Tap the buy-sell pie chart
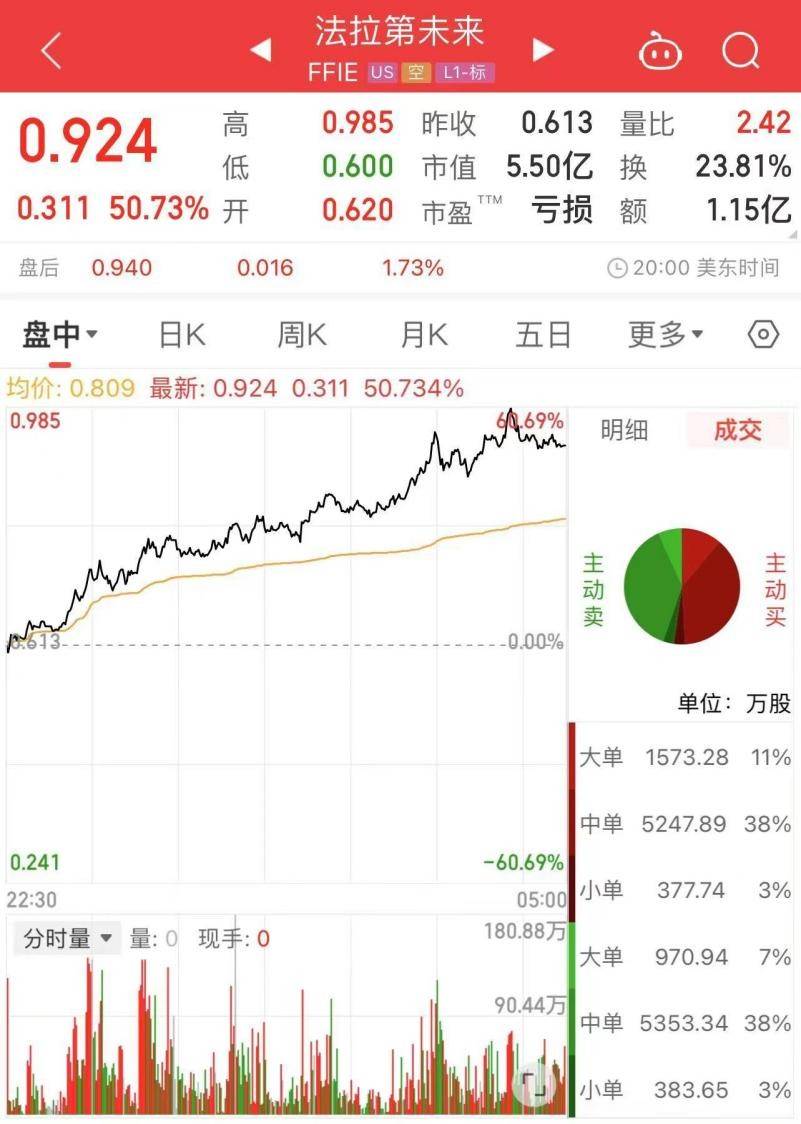This screenshot has width=801, height=1124. click(x=683, y=586)
